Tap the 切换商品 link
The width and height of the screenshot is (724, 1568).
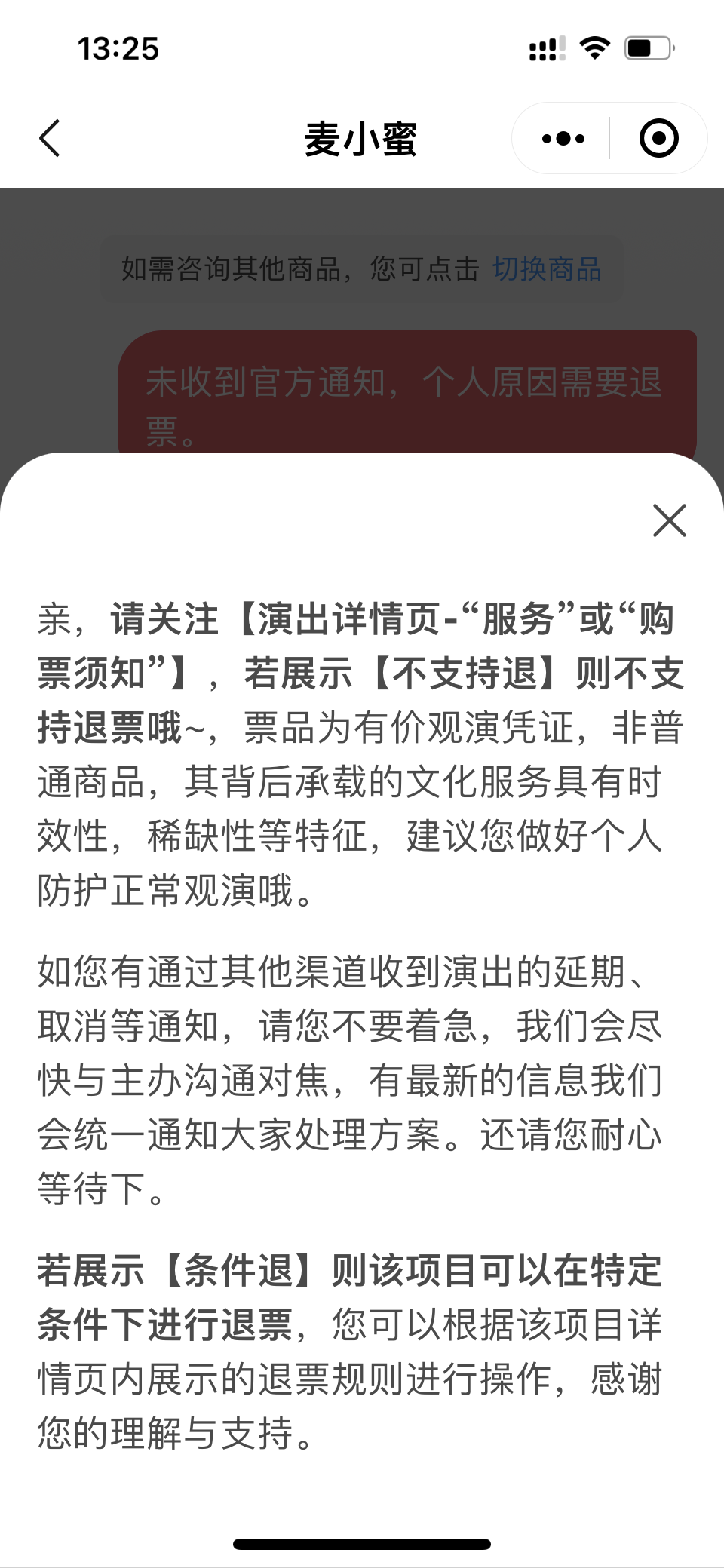tap(547, 269)
